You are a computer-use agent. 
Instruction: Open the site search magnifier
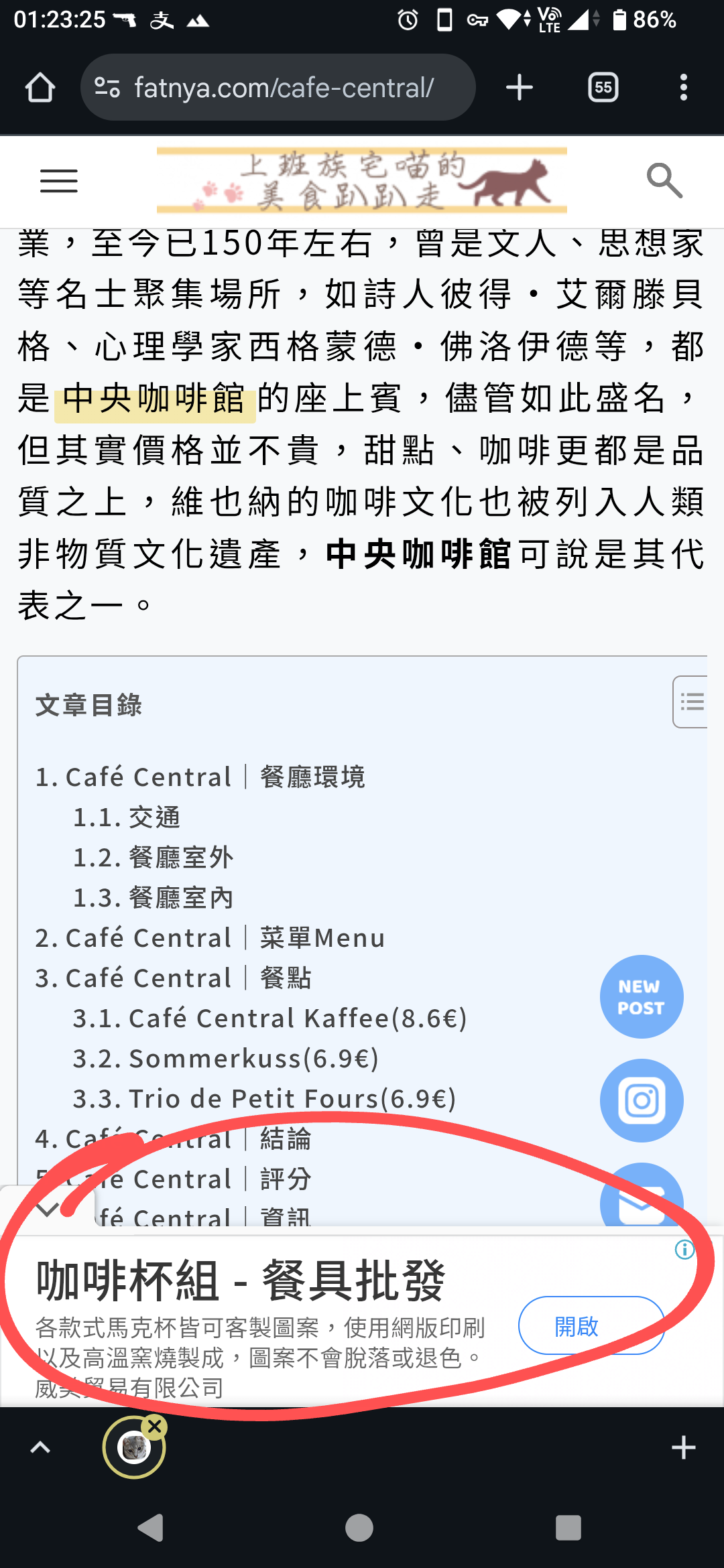664,181
